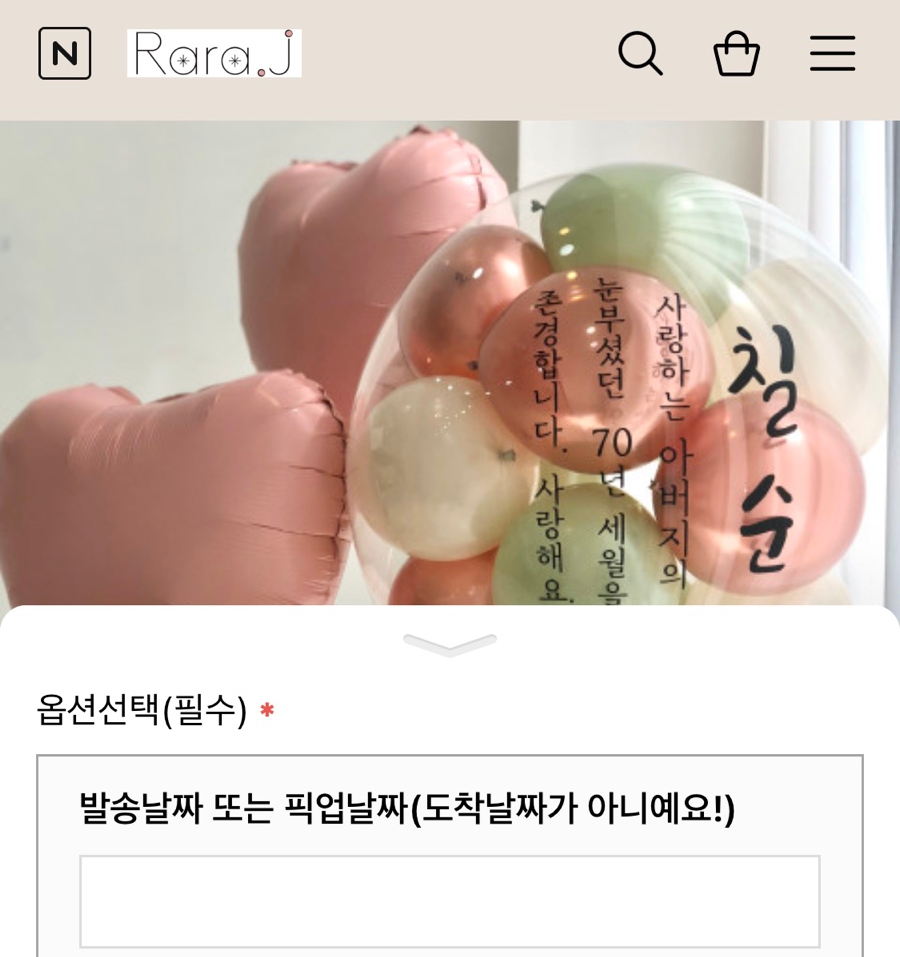The width and height of the screenshot is (900, 957).
Task: Open the hamburger menu
Action: [x=832, y=53]
